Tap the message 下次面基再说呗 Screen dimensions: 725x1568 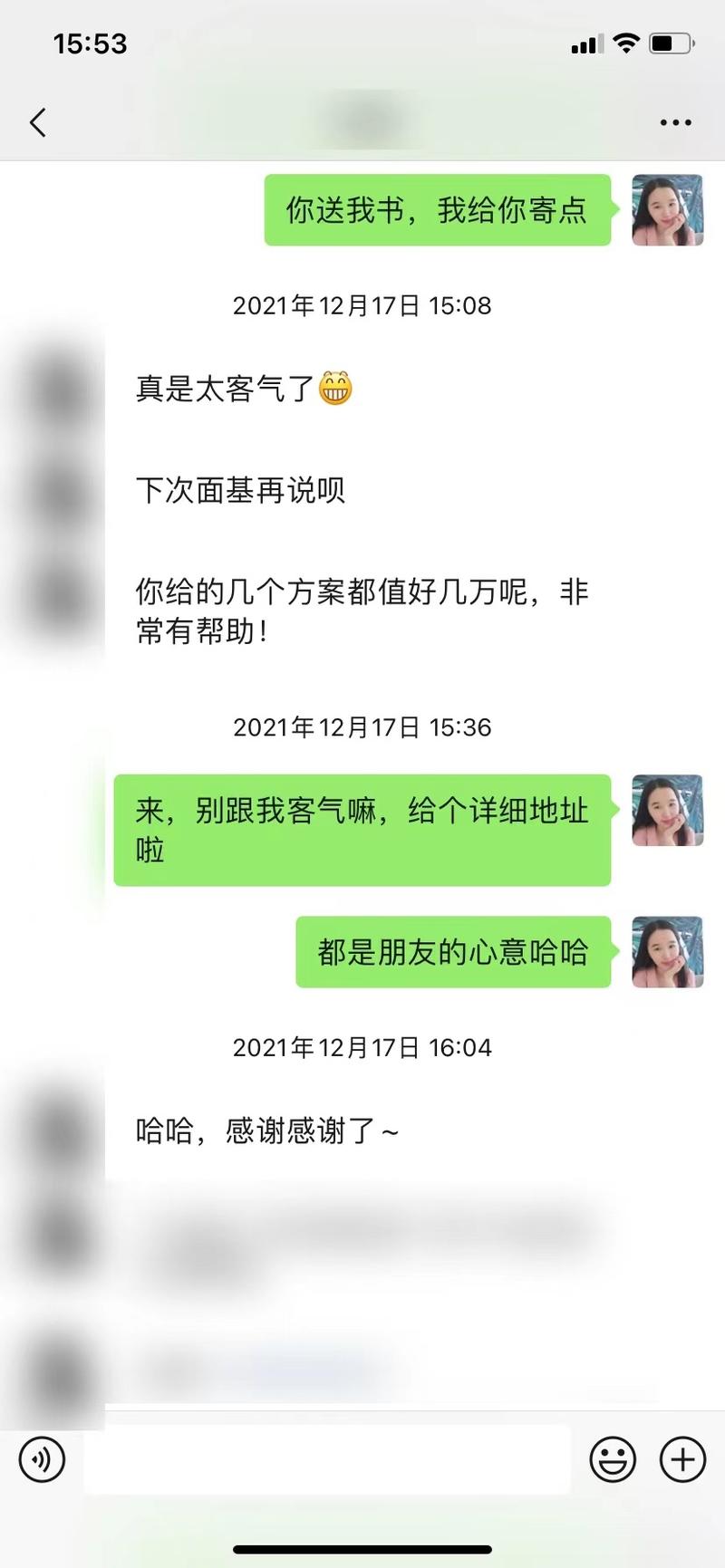(x=240, y=490)
